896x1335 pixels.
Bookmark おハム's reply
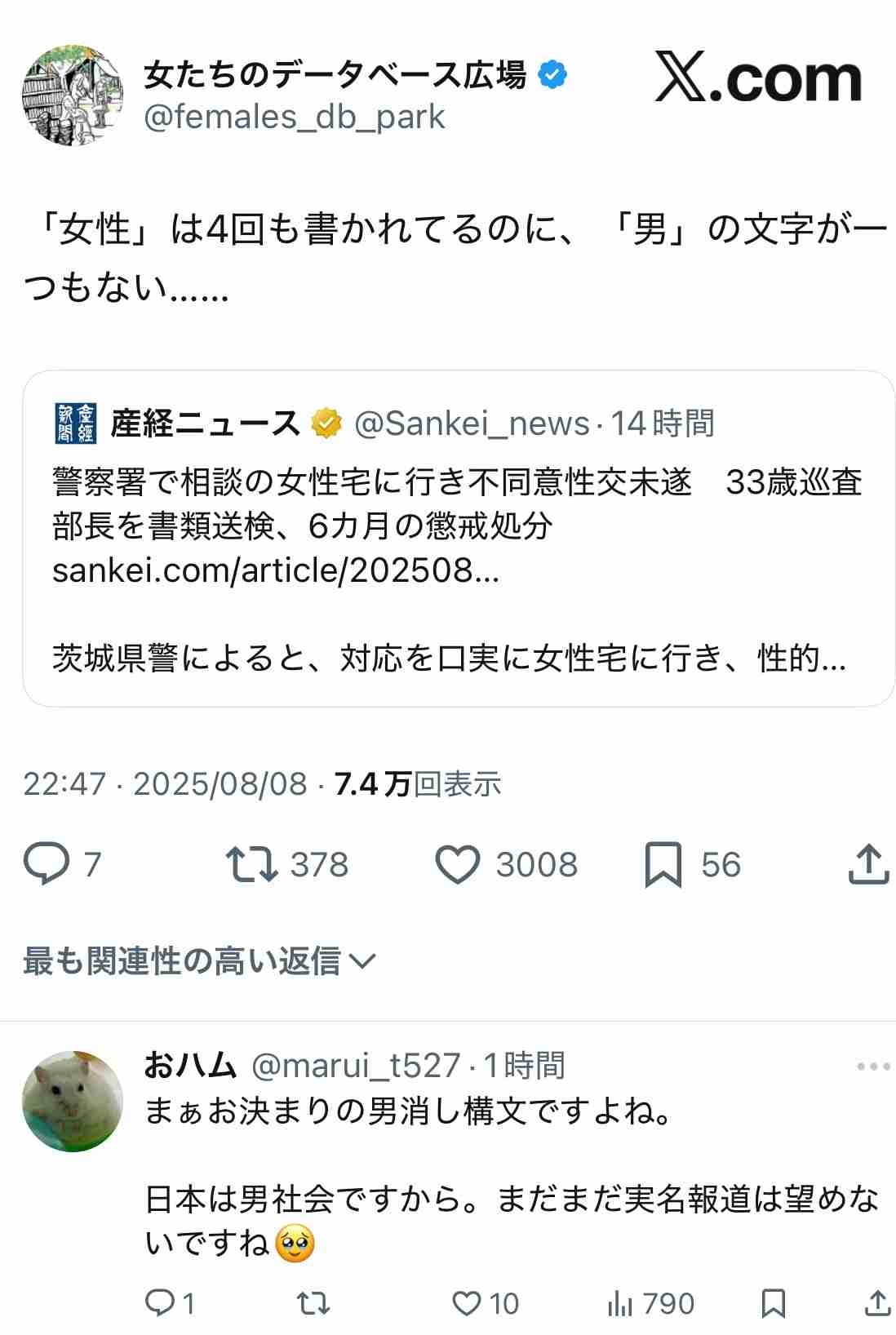pos(773,1303)
